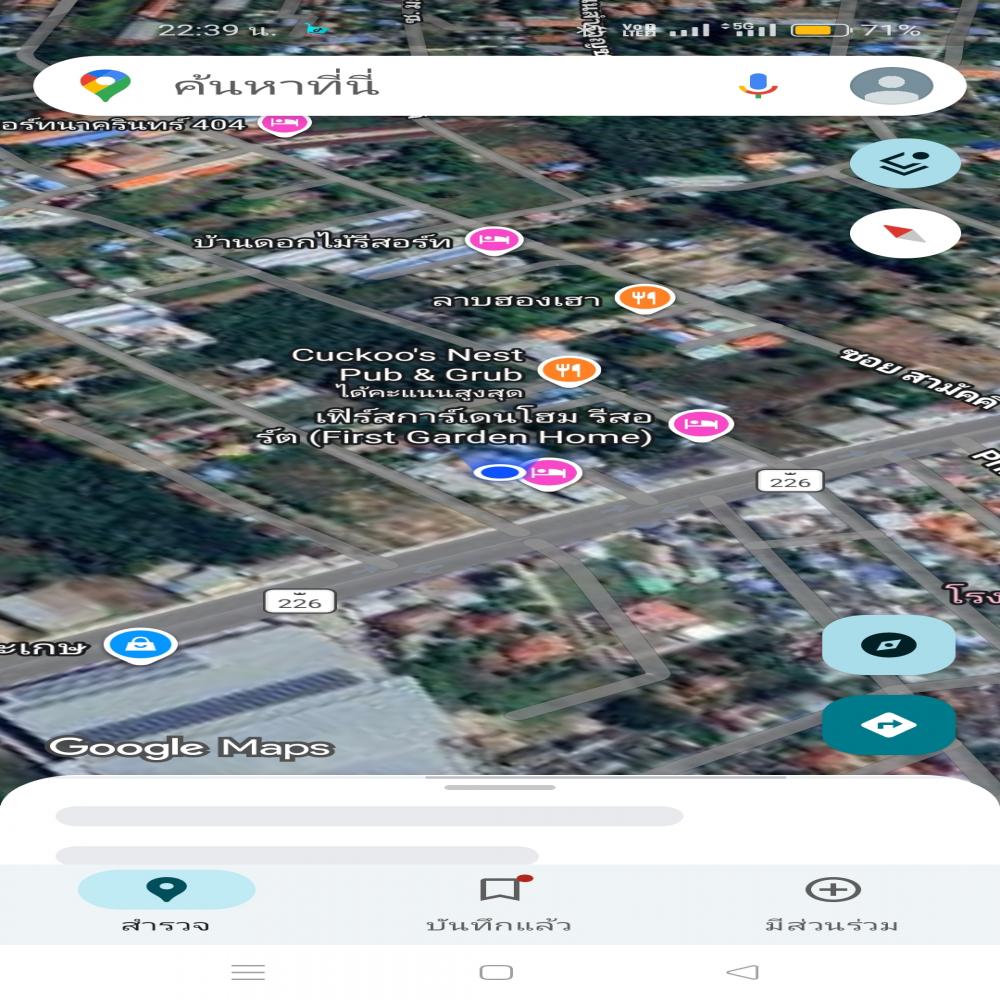
Task: Open the map layers button
Action: coord(905,164)
